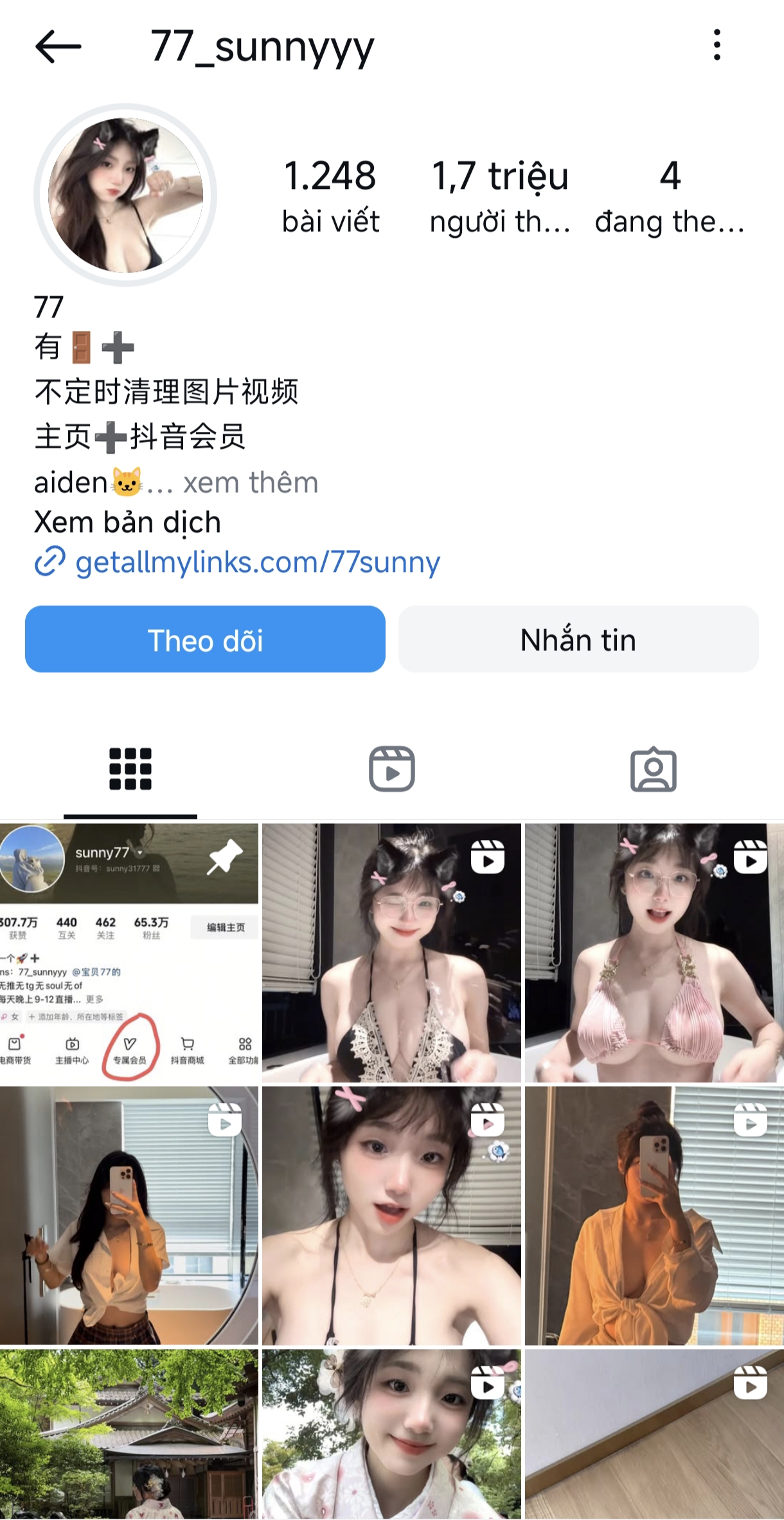This screenshot has width=784, height=1520.
Task: Open the 1,7 triệu followers list
Action: [500, 195]
